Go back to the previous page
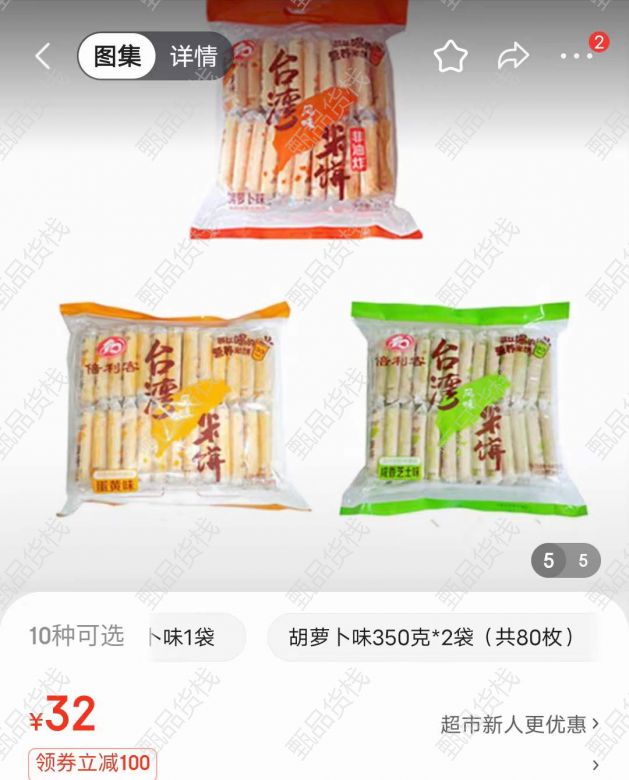The width and height of the screenshot is (629, 780). click(42, 56)
